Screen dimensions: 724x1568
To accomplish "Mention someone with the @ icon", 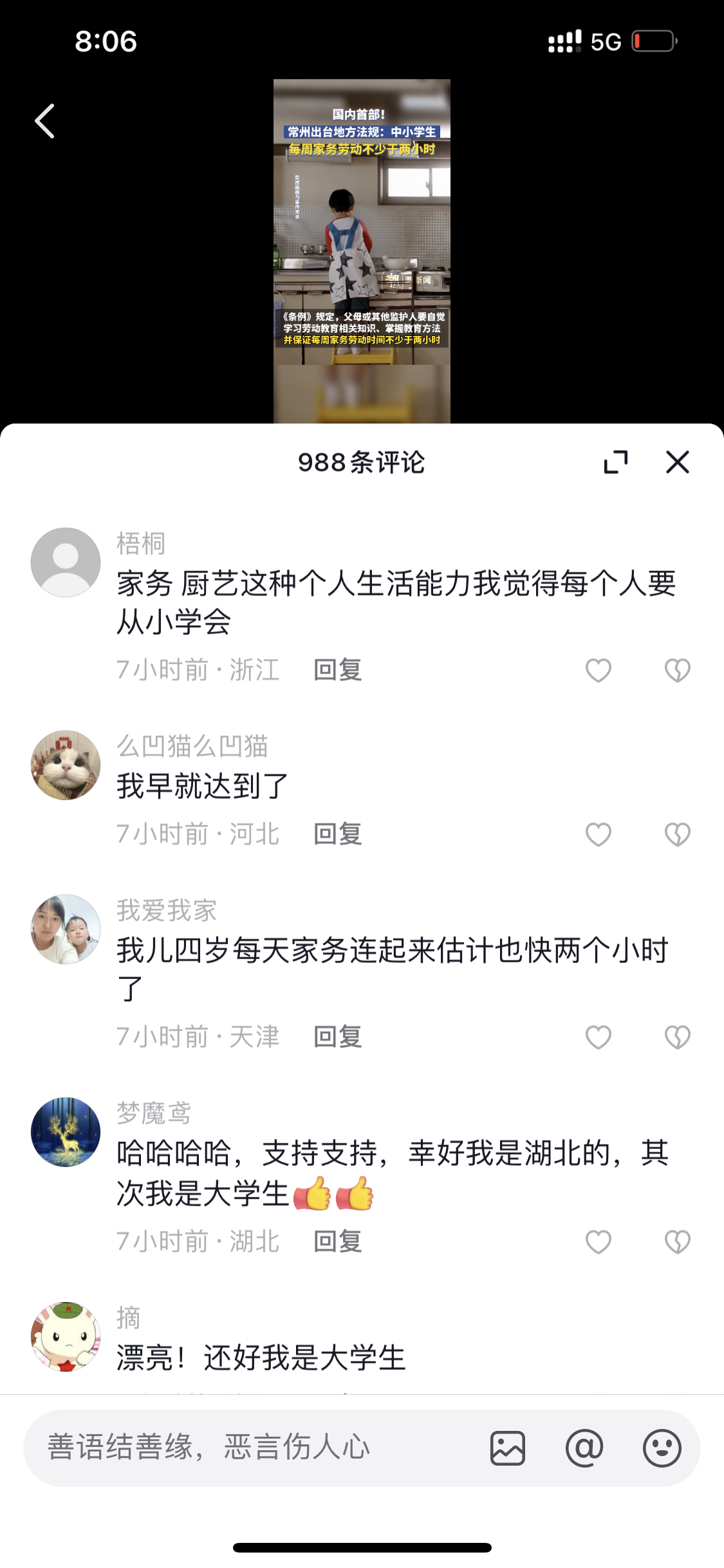I will pos(584,1448).
